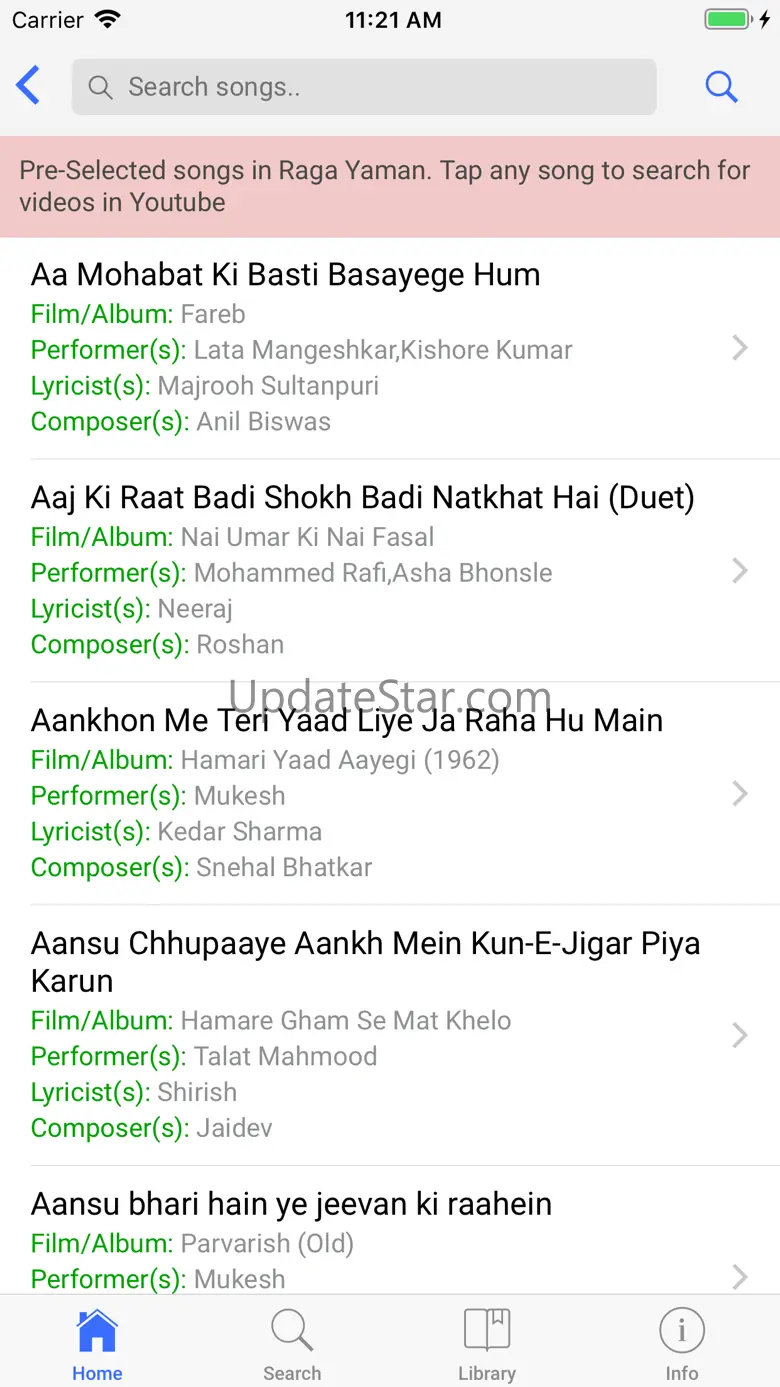Open the Library tab
Screen dimensions: 780x1387
tap(487, 1343)
